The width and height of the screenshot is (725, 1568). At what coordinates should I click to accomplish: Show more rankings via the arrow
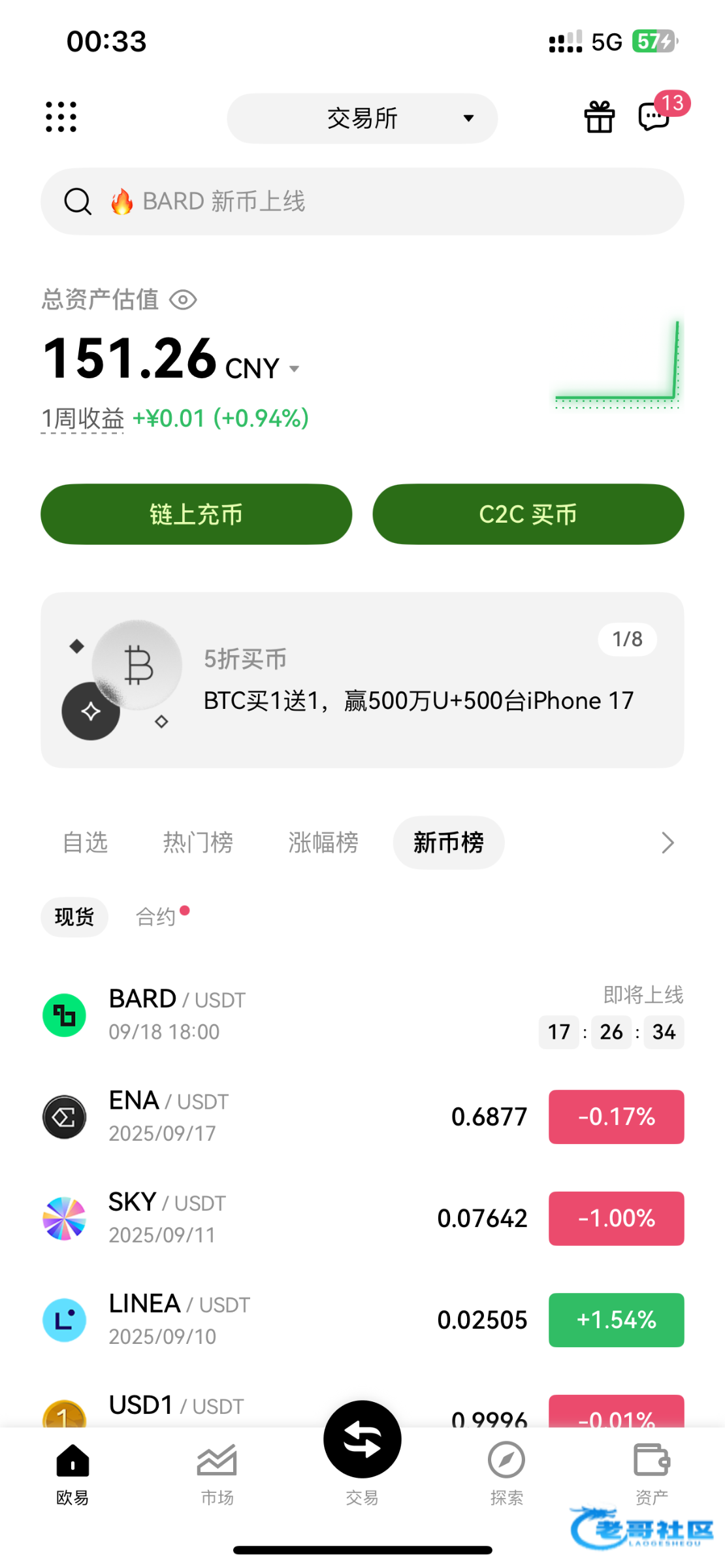[x=667, y=843]
